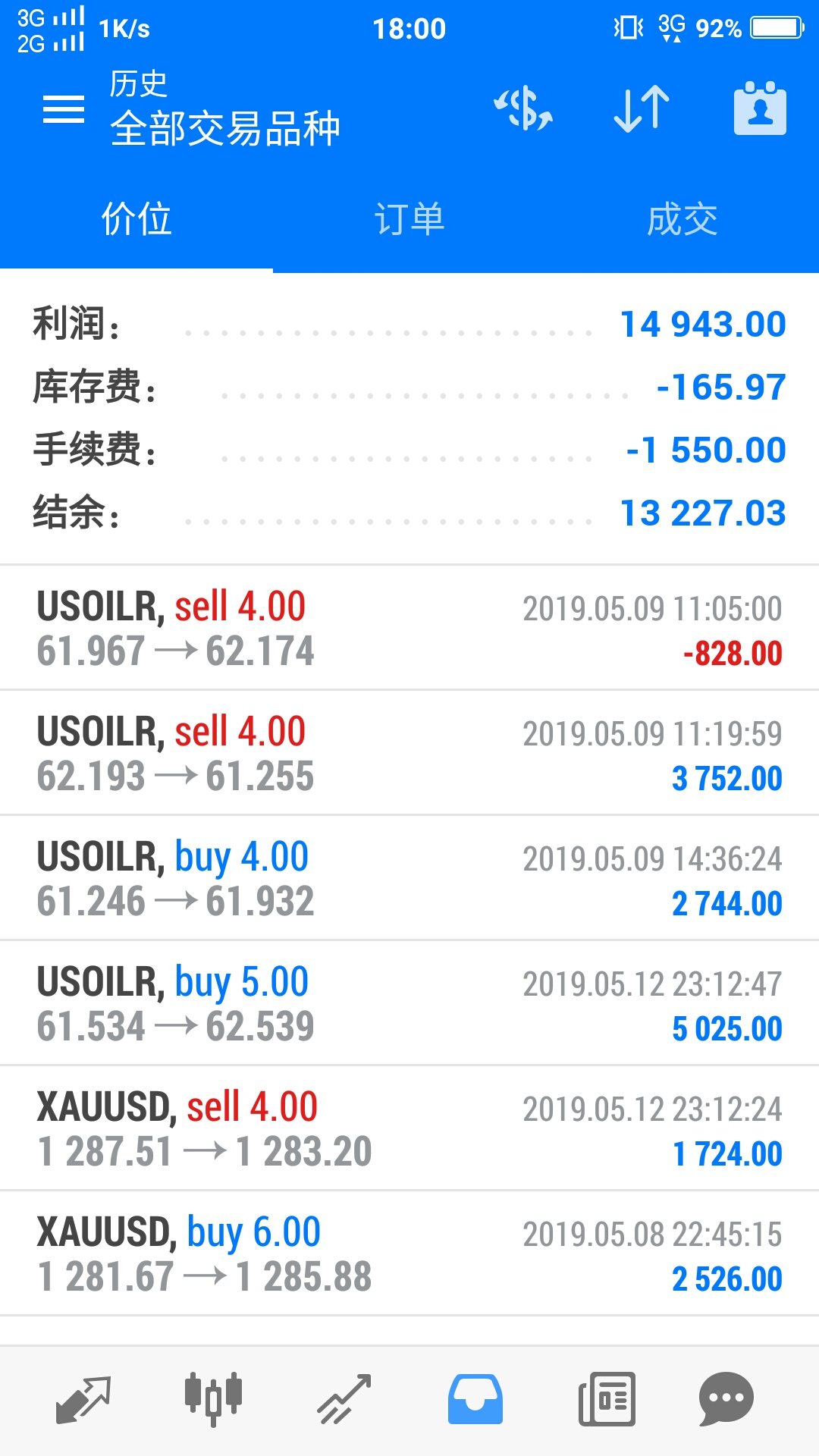Viewport: 819px width, 1456px height.
Task: Select the 价位 tab
Action: point(136,219)
